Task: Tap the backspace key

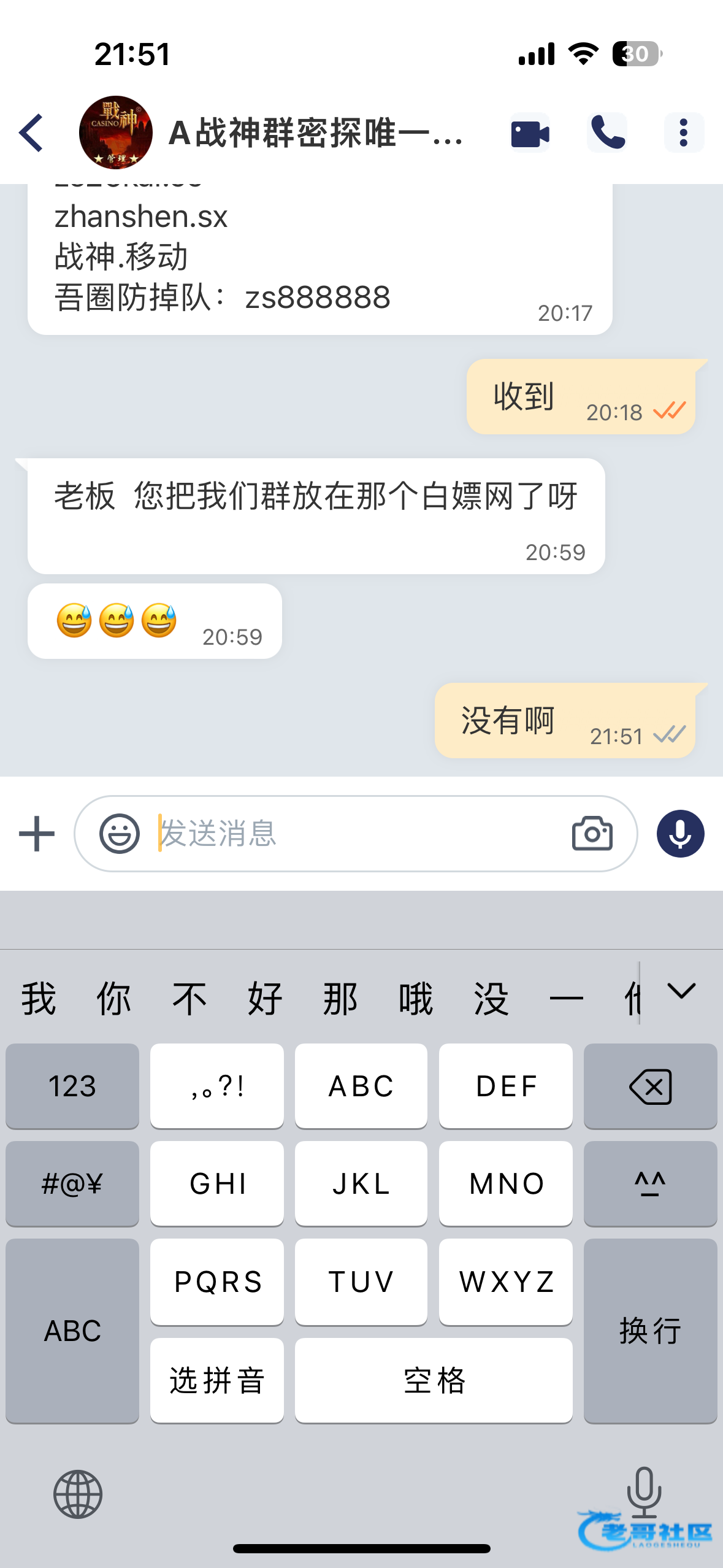Action: pyautogui.click(x=650, y=1086)
